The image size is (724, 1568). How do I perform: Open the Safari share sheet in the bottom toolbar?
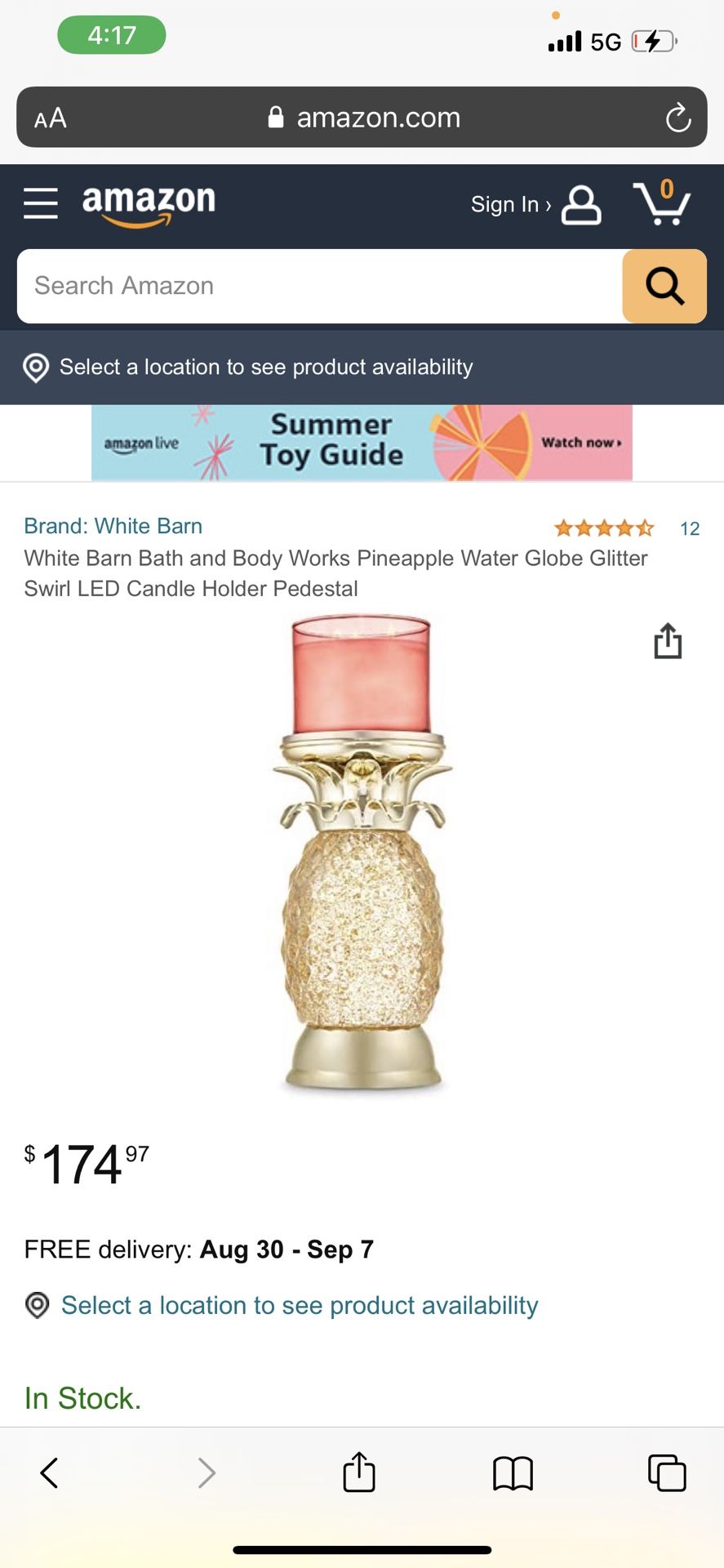tap(359, 1472)
